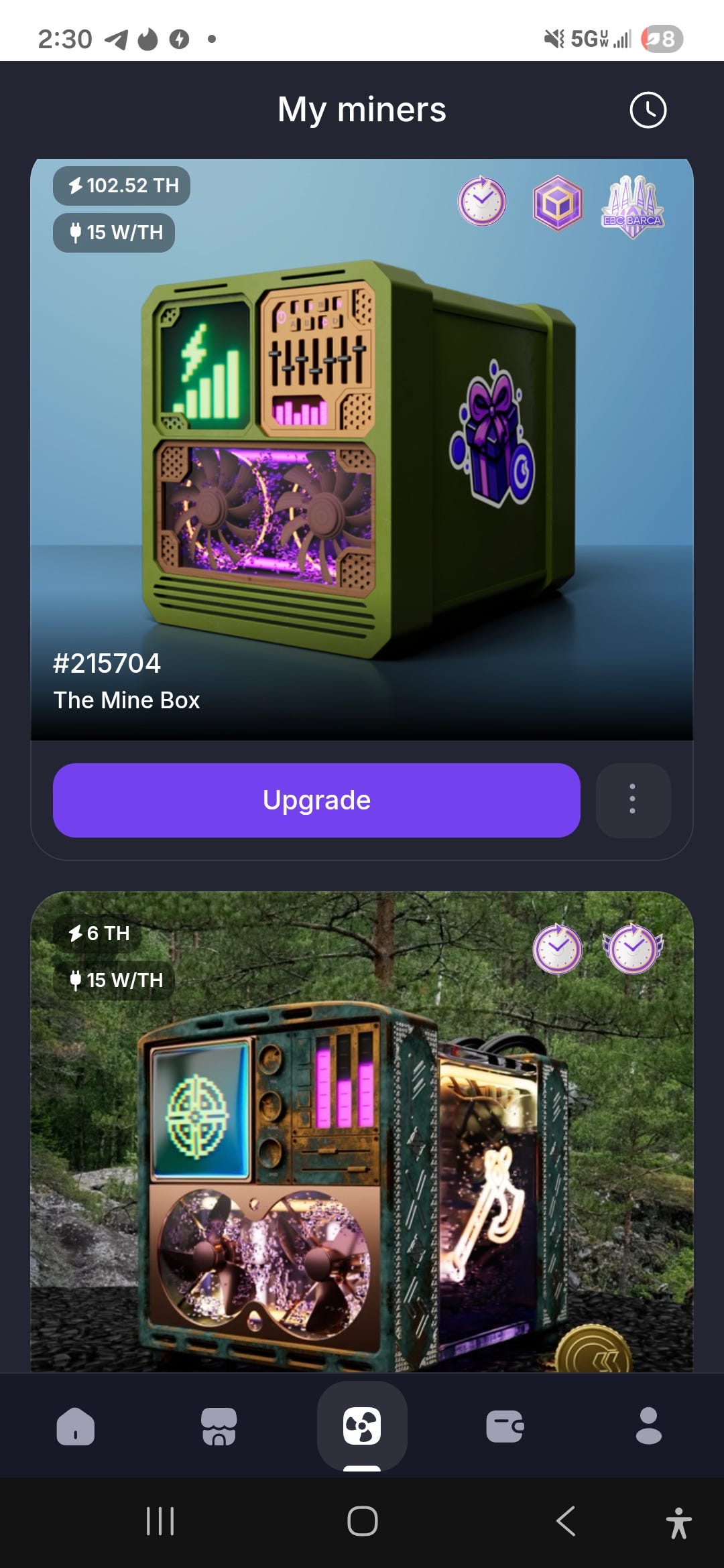The image size is (724, 1568).
Task: Switch to the Home tab
Action: pyautogui.click(x=76, y=1425)
